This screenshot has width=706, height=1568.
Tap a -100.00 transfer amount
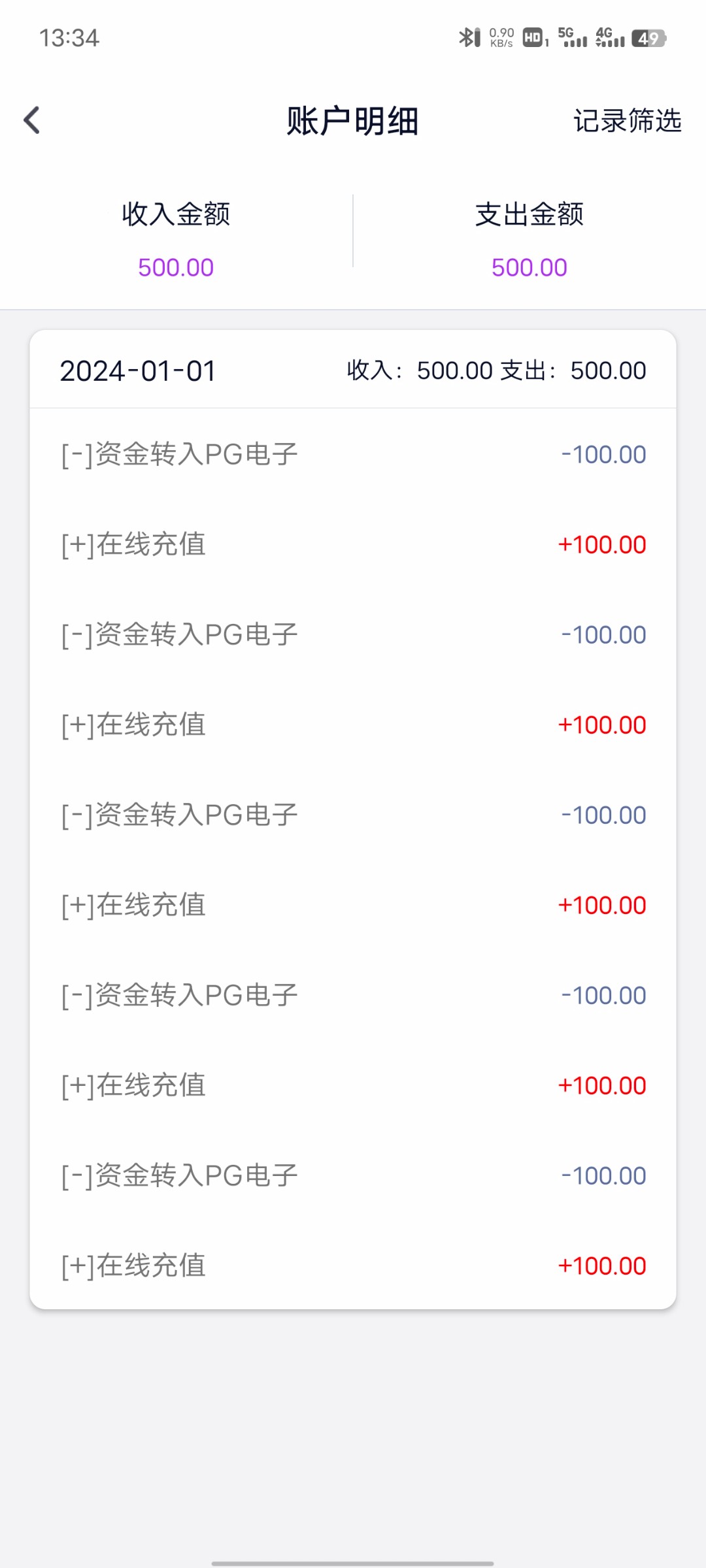(603, 453)
